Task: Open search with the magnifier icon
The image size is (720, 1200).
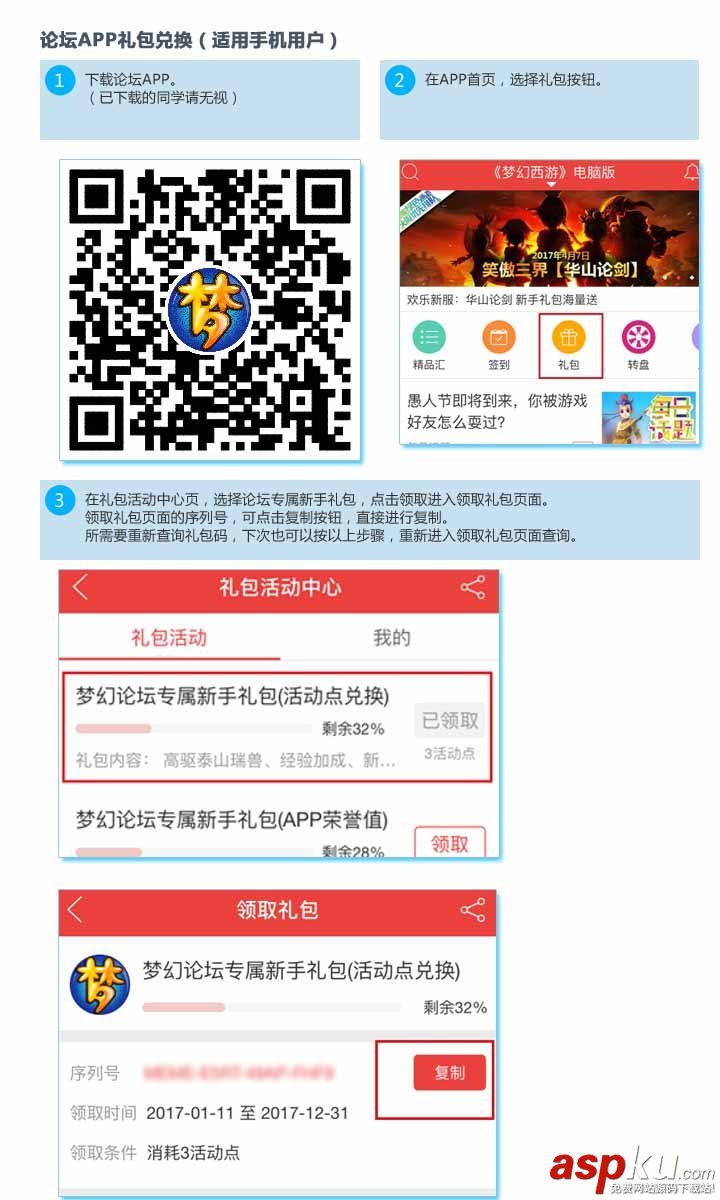Action: click(410, 172)
